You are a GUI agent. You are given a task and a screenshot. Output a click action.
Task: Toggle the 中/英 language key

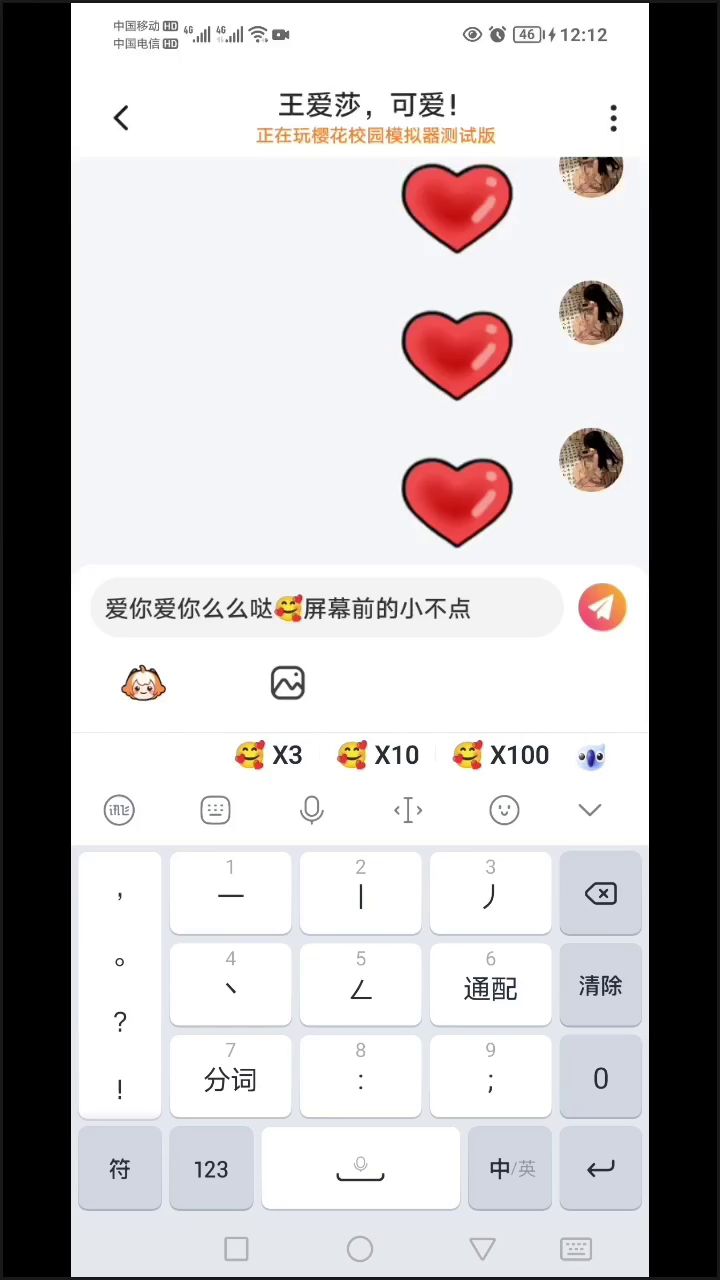click(512, 1169)
